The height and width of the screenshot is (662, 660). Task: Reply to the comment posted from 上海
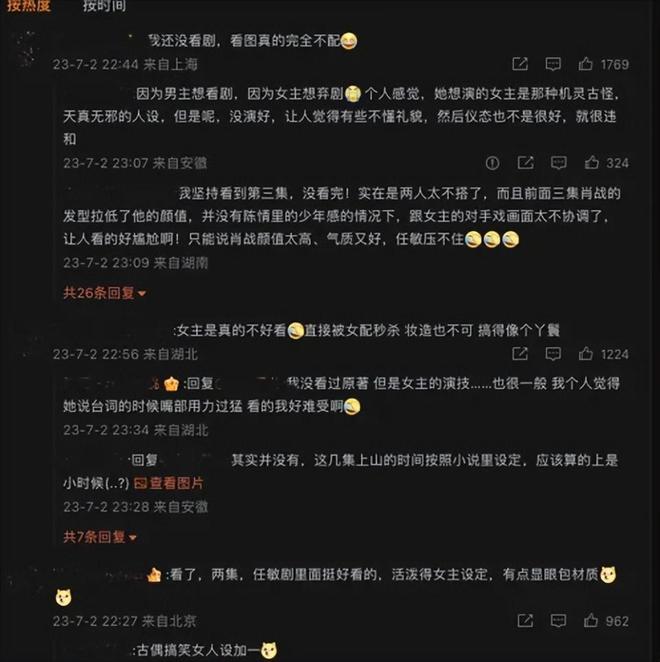[553, 64]
